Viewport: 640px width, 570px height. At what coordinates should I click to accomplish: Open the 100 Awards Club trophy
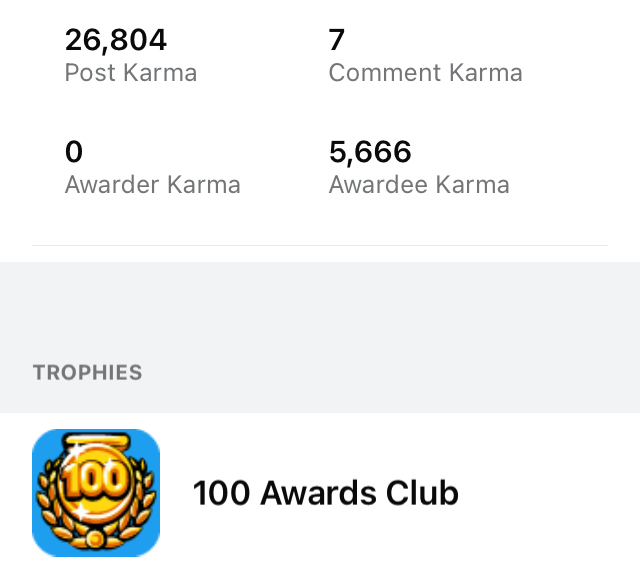click(x=325, y=493)
